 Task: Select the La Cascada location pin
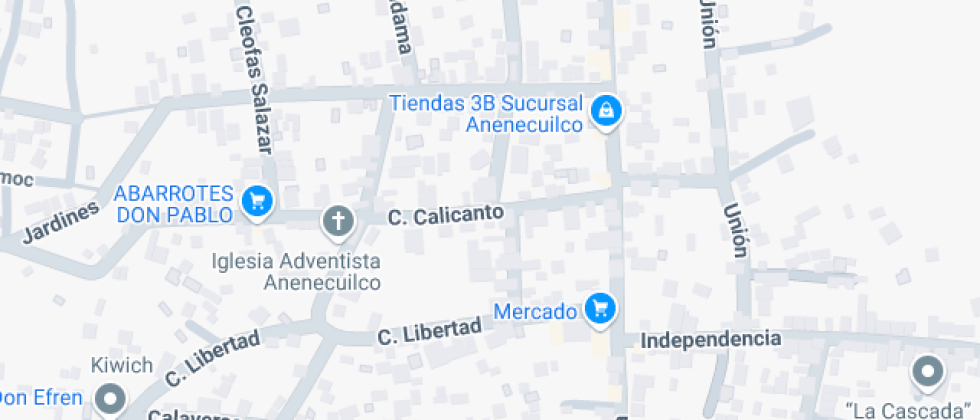[928, 373]
